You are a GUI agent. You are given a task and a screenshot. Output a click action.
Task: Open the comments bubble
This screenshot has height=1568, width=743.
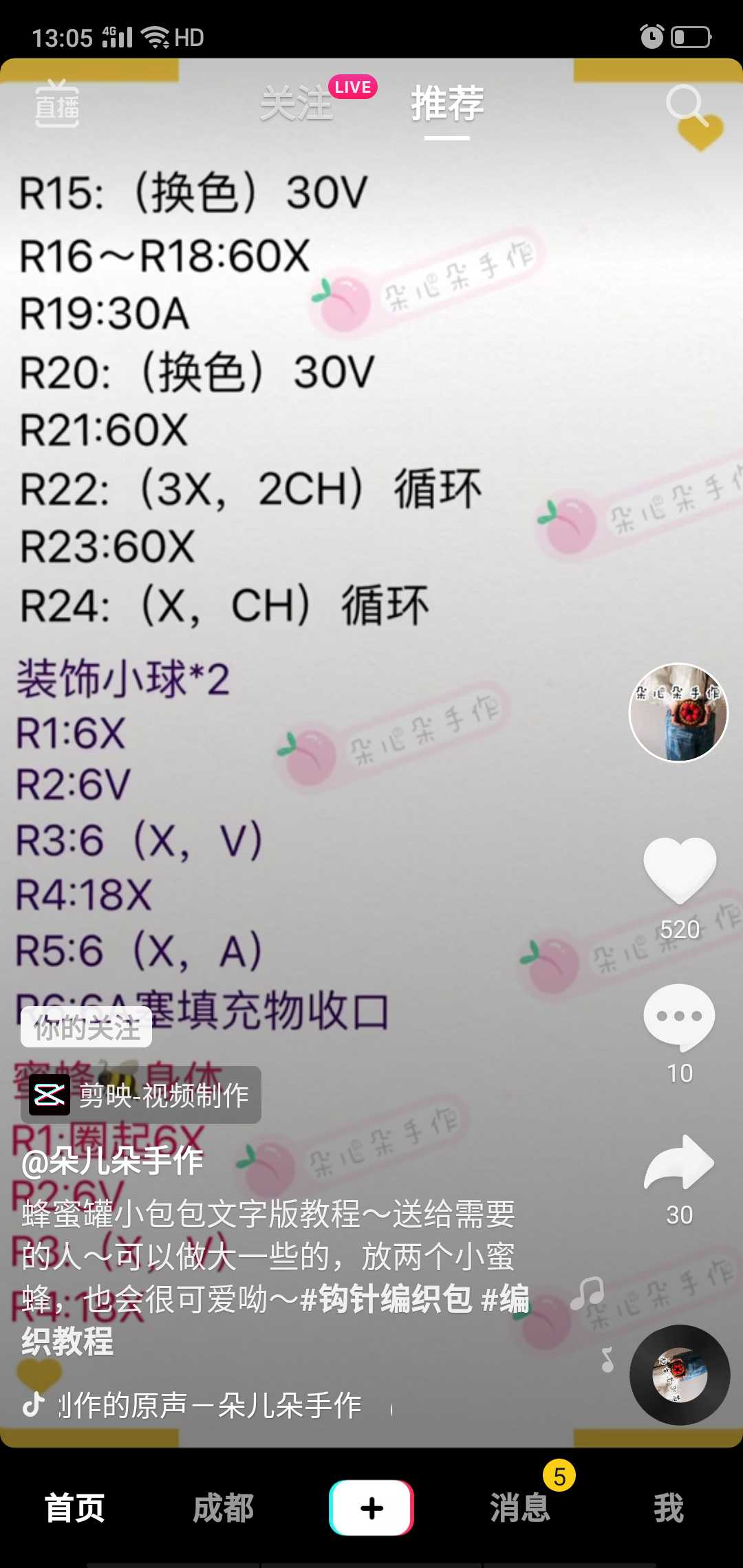pyautogui.click(x=680, y=1016)
